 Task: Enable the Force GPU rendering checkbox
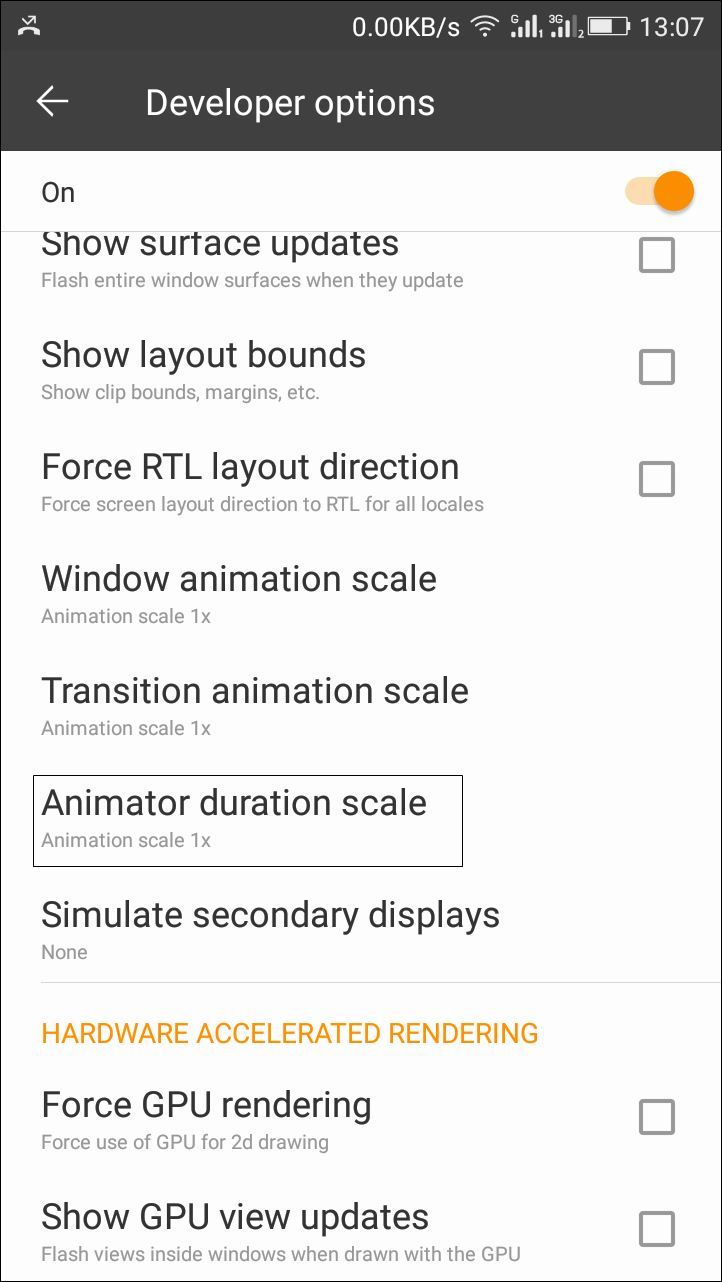pyautogui.click(x=657, y=1117)
